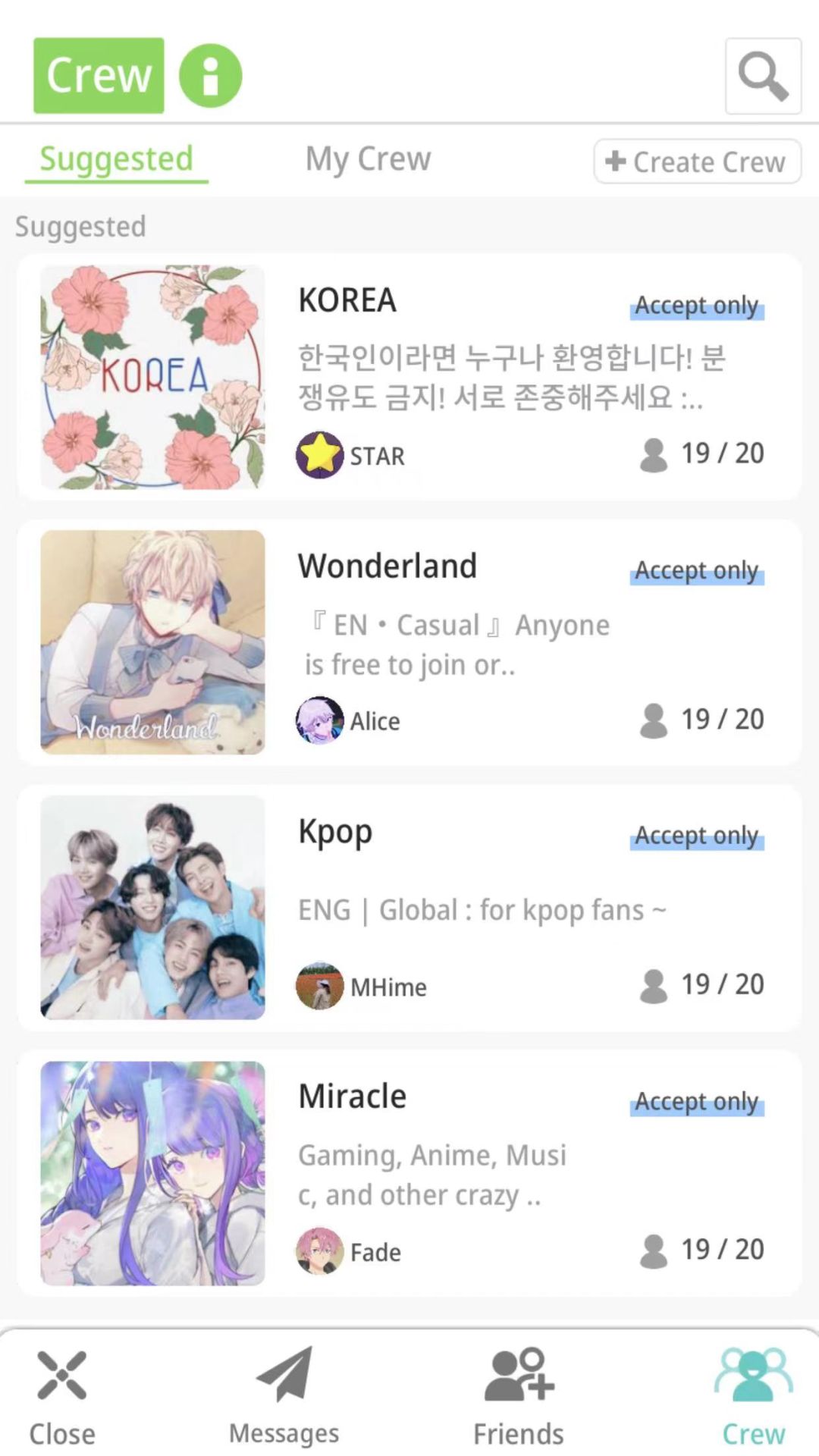Toggle the Accept only badge on KOREA crew
Screen dimensions: 819x1456
(696, 306)
